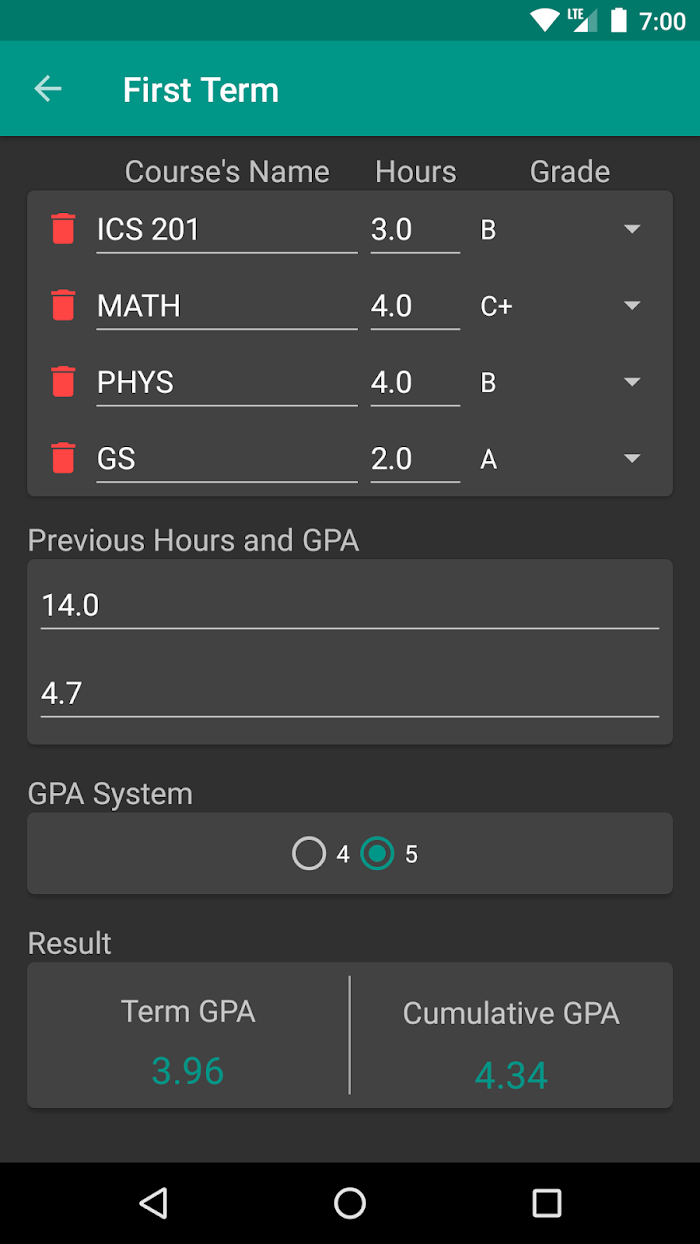Remove the GS course
700x1244 pixels.
tap(63, 458)
